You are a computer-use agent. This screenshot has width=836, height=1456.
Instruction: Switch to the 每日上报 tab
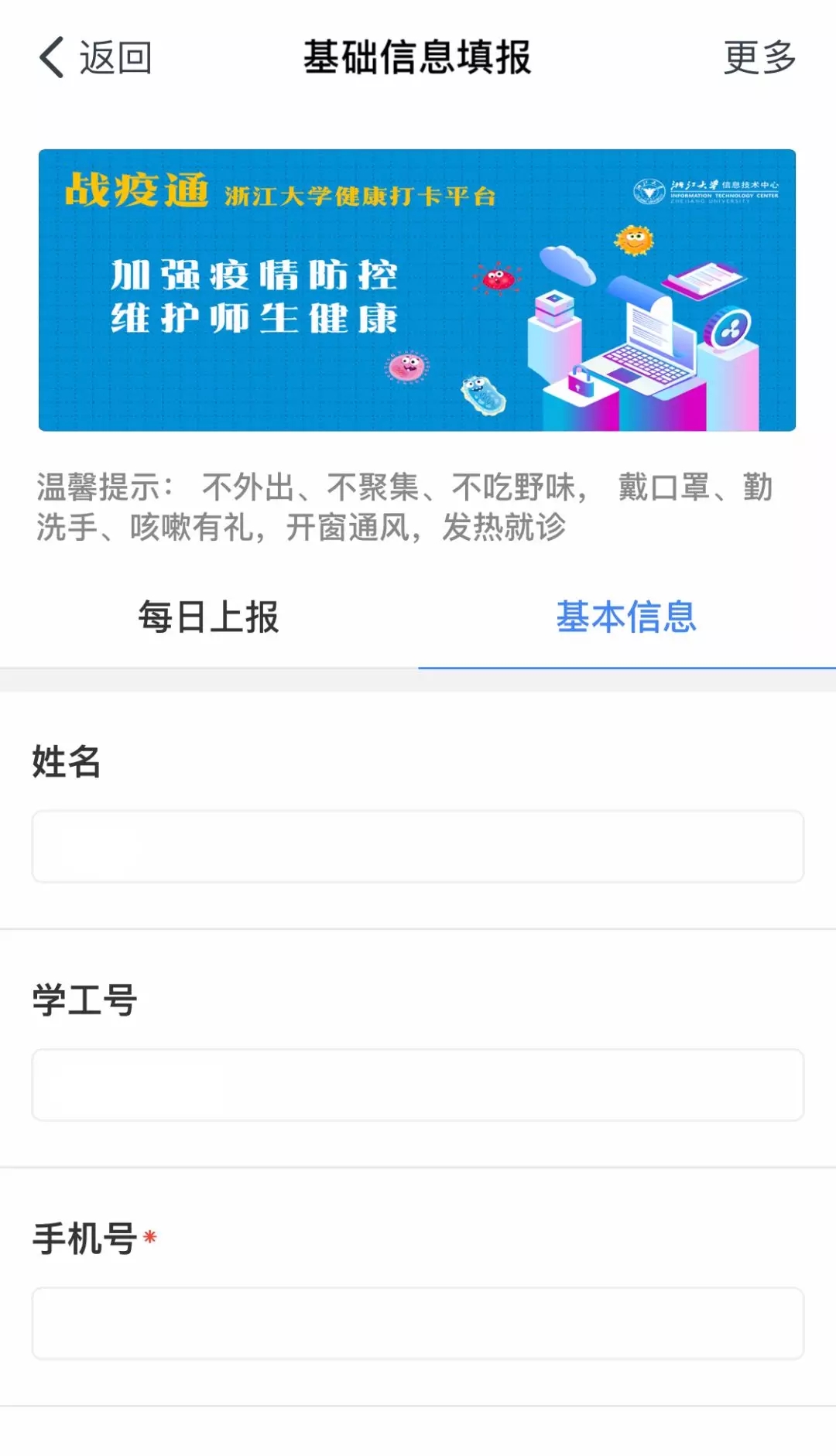208,617
